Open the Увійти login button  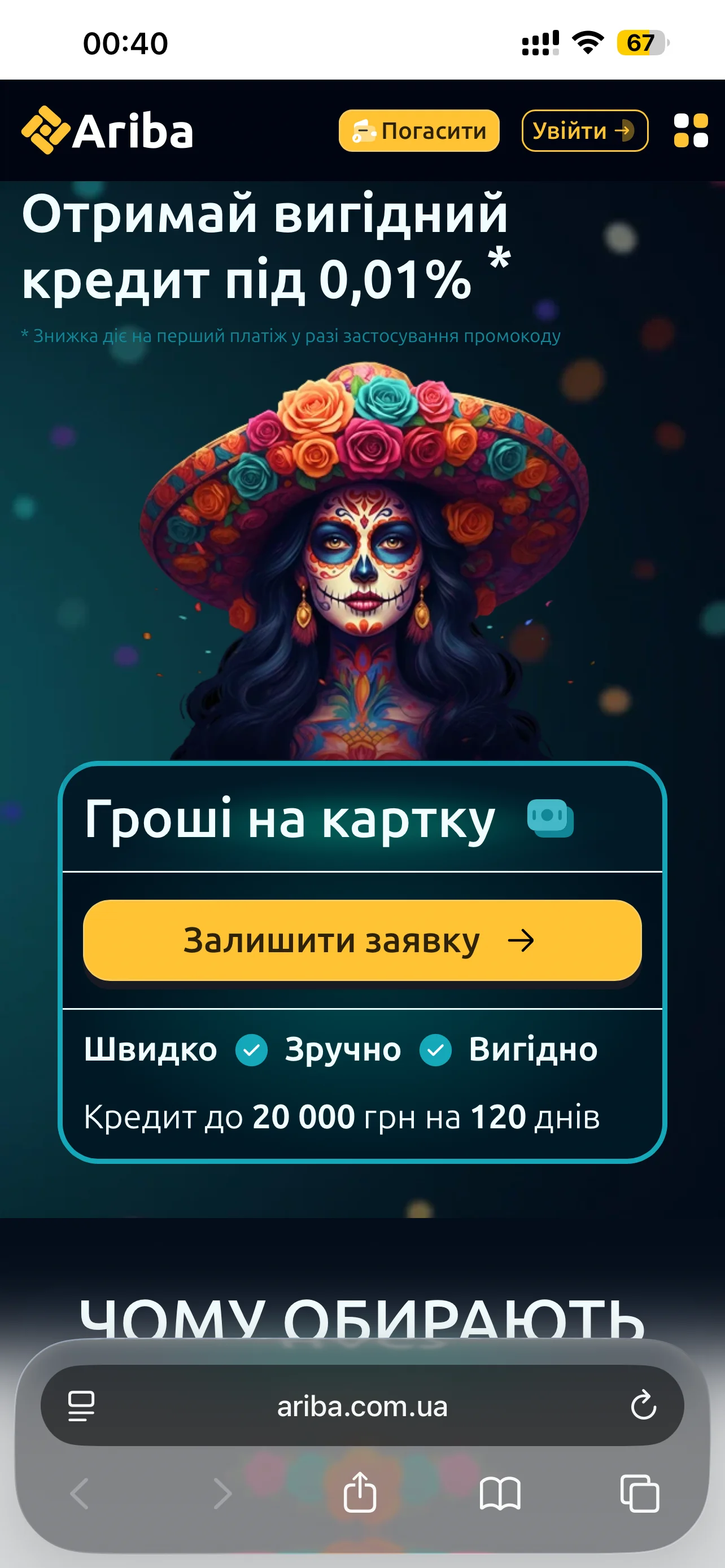(x=584, y=130)
